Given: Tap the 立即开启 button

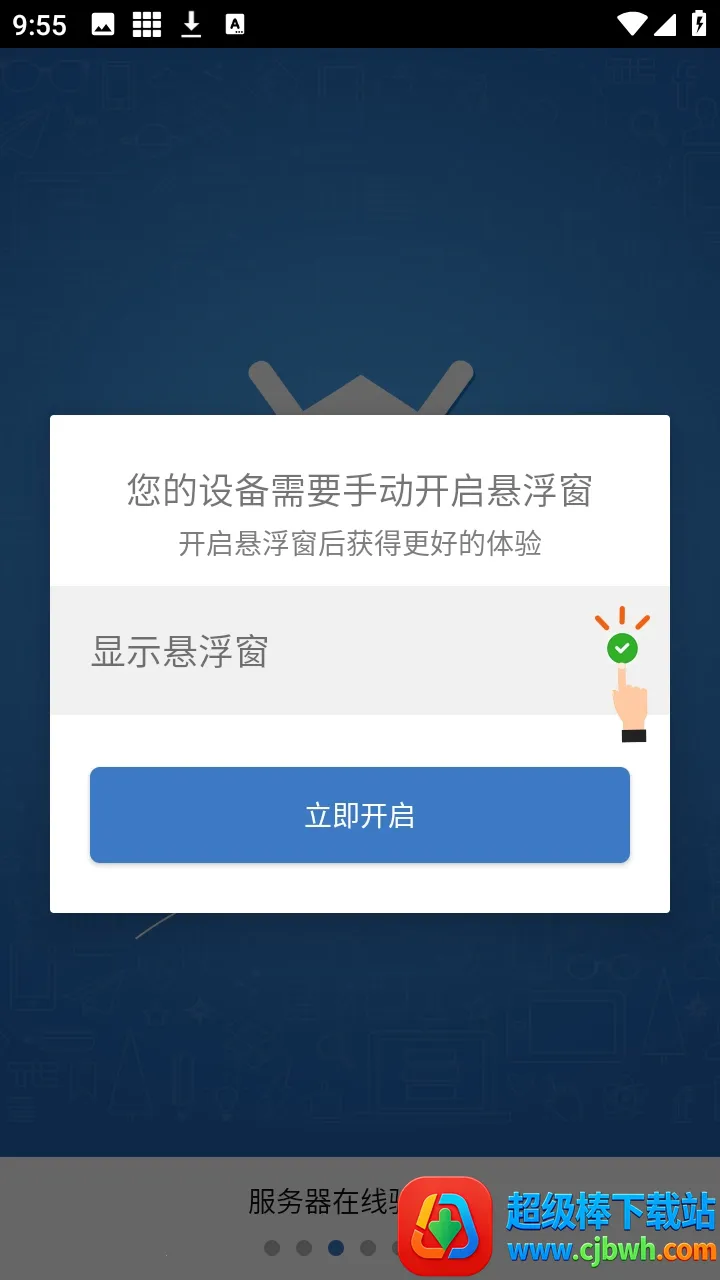Looking at the screenshot, I should click(x=360, y=815).
